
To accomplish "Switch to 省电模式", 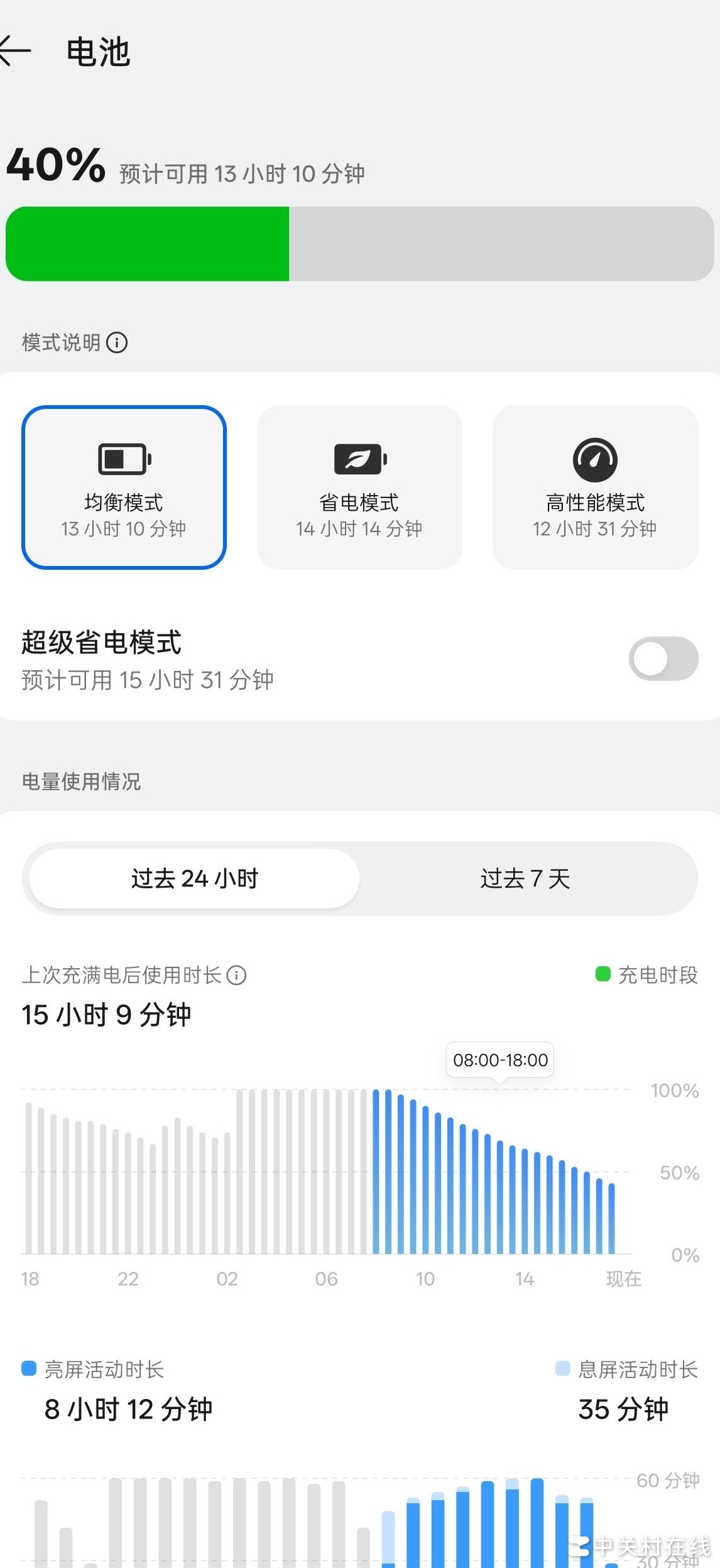I will pyautogui.click(x=359, y=487).
